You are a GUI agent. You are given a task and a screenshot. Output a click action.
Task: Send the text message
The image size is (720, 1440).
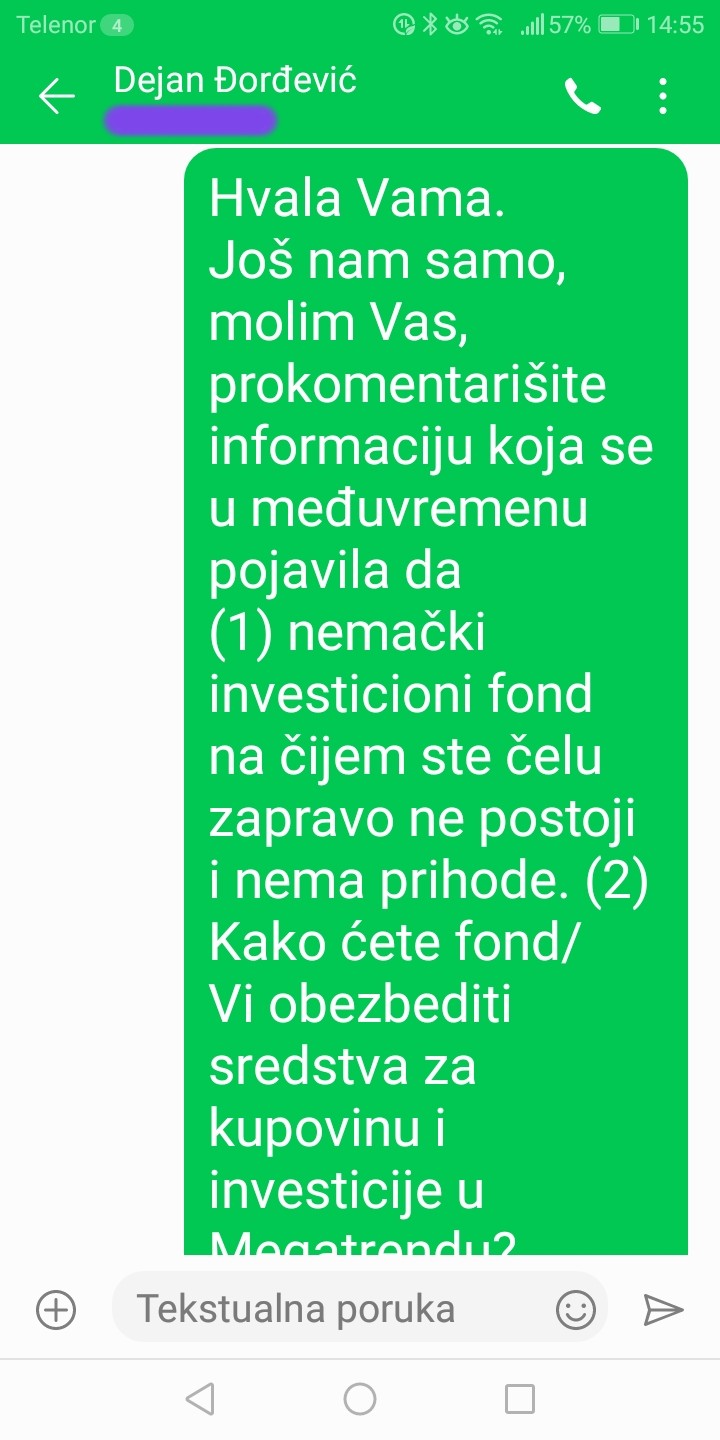click(x=662, y=1309)
